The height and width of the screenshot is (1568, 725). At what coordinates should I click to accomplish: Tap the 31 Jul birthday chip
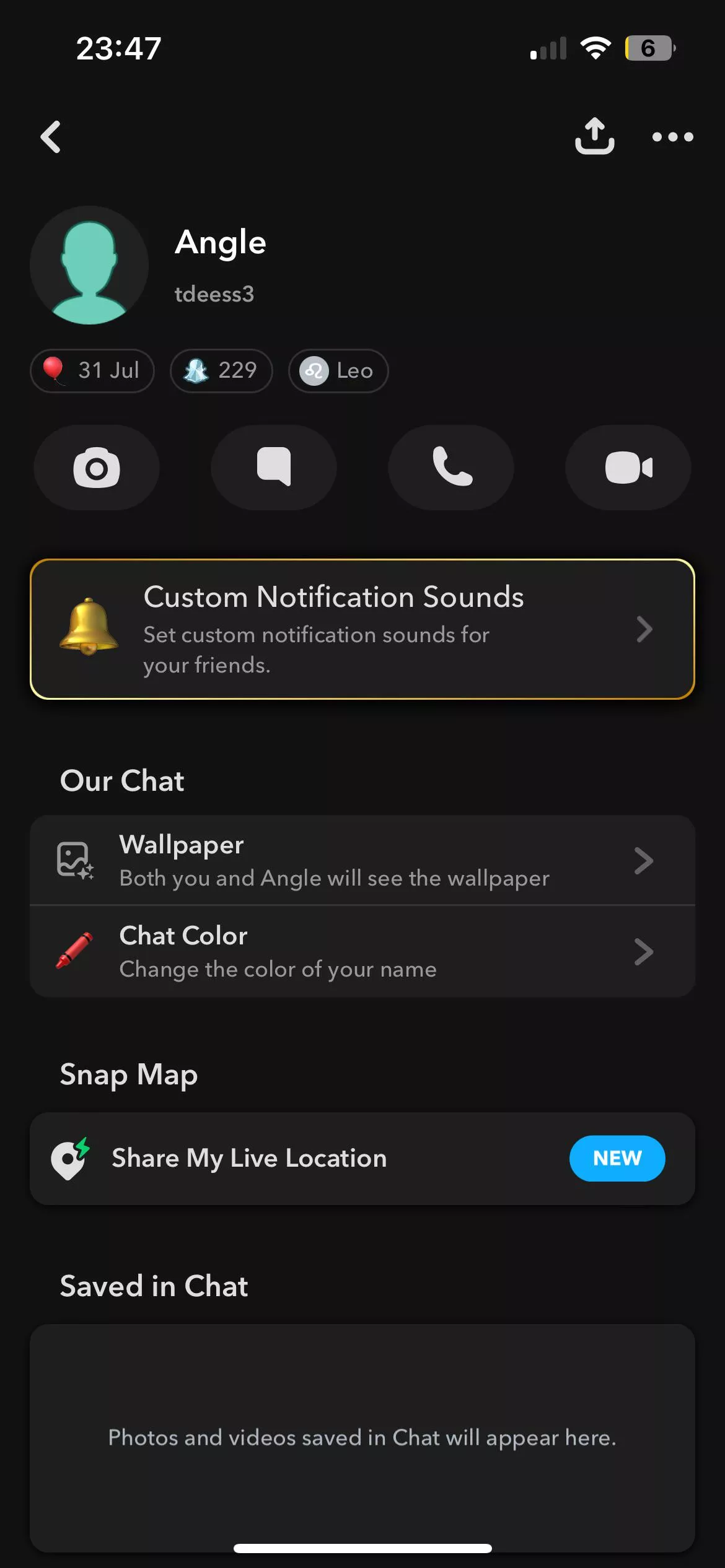tap(92, 371)
